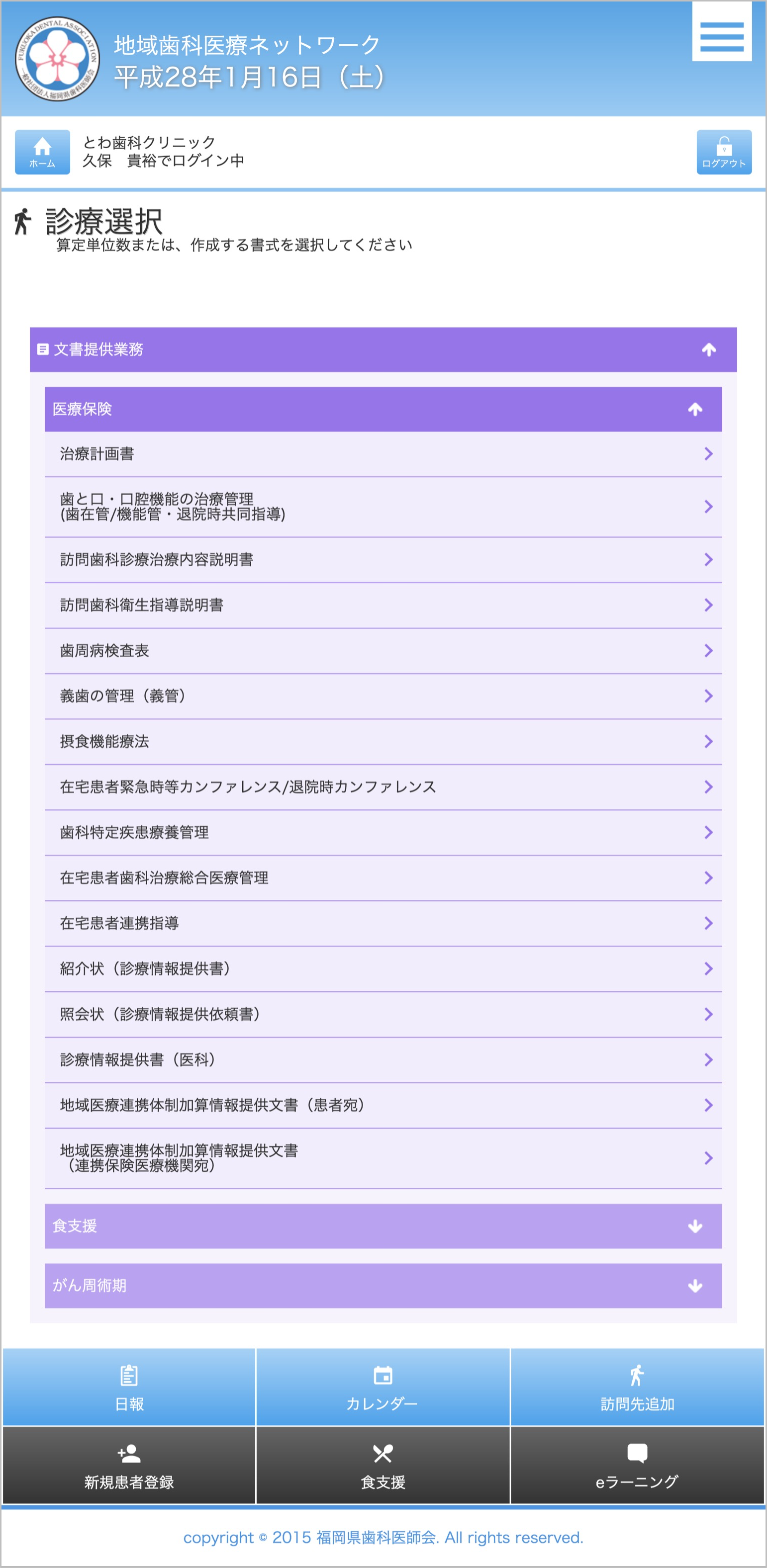Open 紹介状（診療情報提供書）
The width and height of the screenshot is (767, 1568).
(383, 968)
